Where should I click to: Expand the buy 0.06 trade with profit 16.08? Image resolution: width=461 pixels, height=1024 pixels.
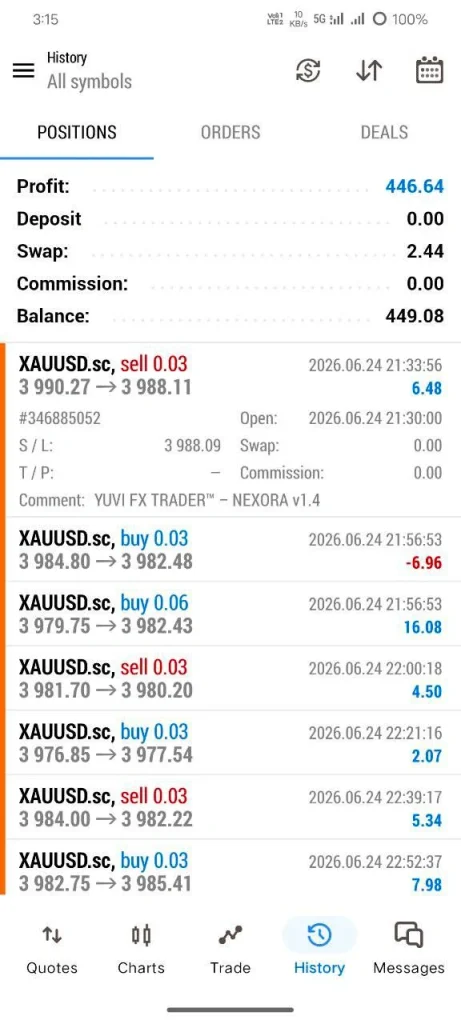point(232,614)
